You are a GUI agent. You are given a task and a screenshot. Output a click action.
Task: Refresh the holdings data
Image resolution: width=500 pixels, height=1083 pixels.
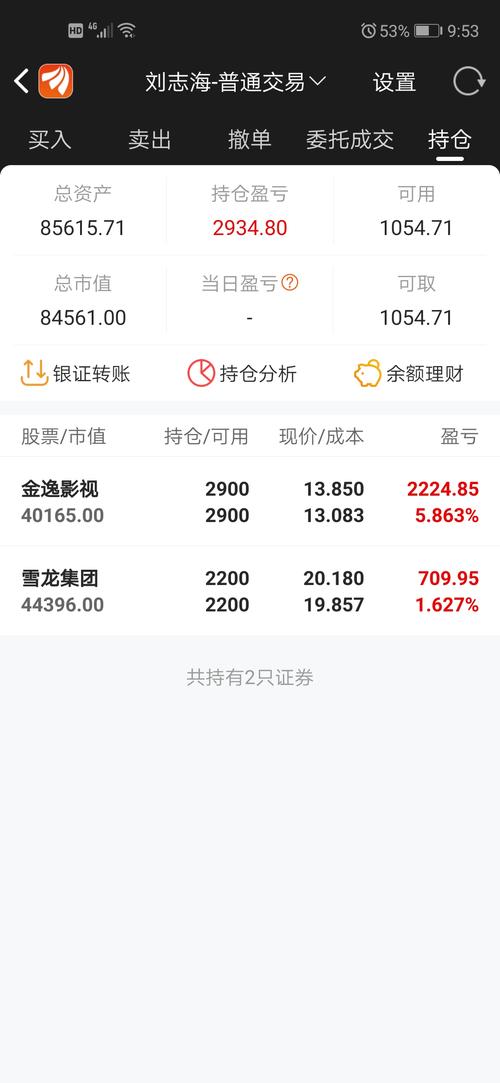[469, 82]
